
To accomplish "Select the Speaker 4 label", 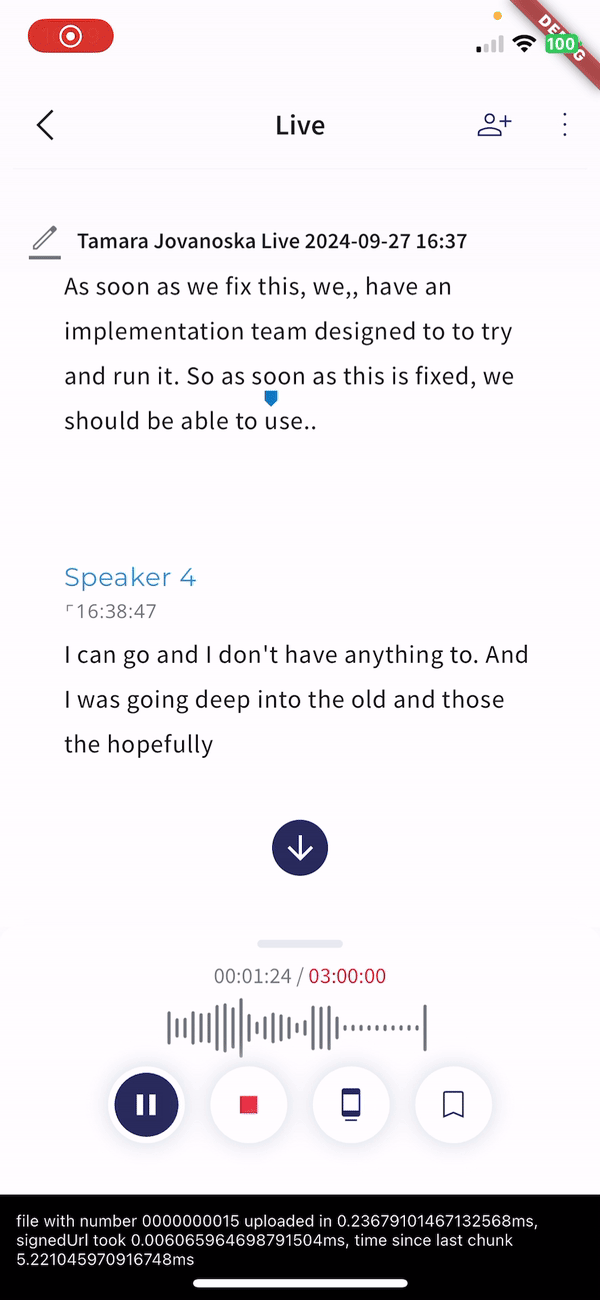I will pyautogui.click(x=130, y=577).
